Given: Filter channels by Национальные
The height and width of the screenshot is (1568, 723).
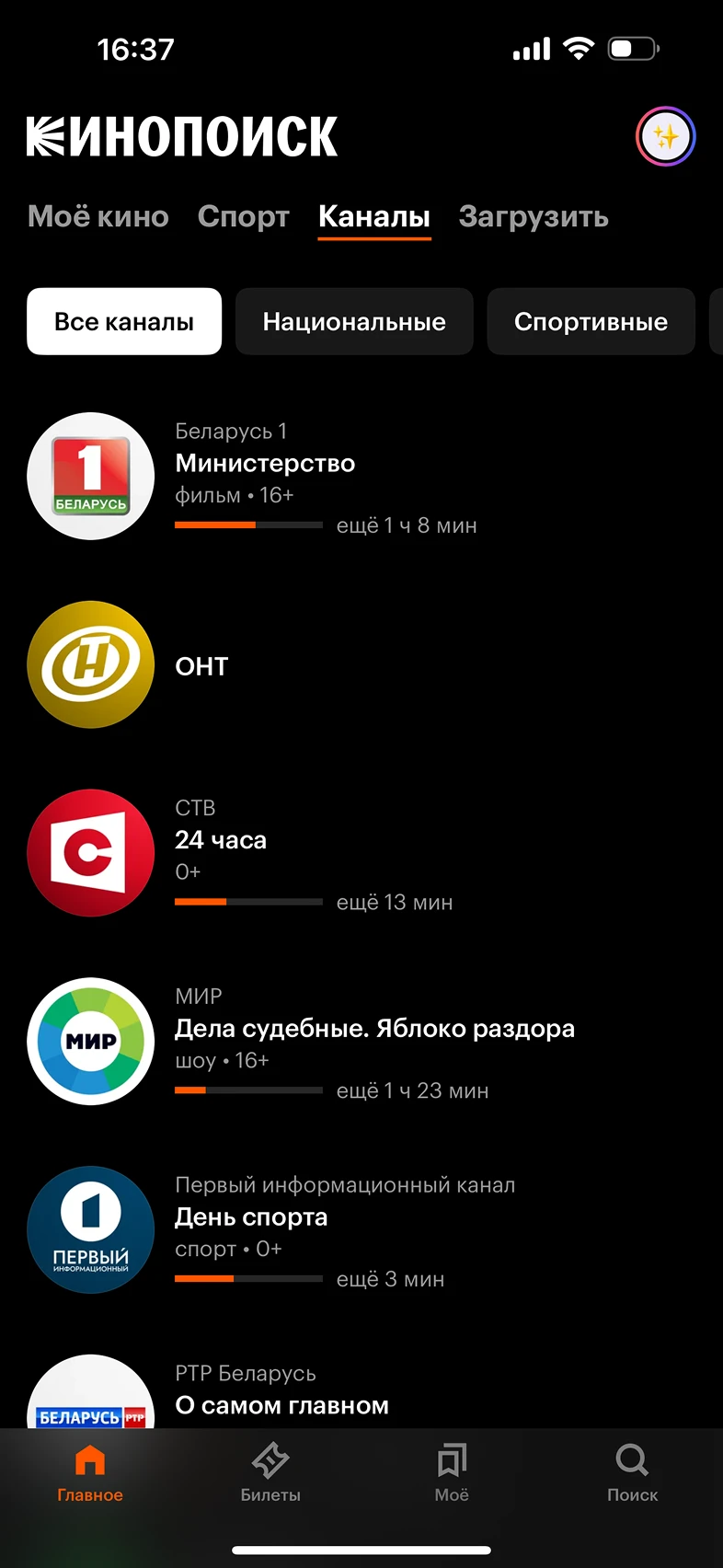Looking at the screenshot, I should [x=354, y=322].
